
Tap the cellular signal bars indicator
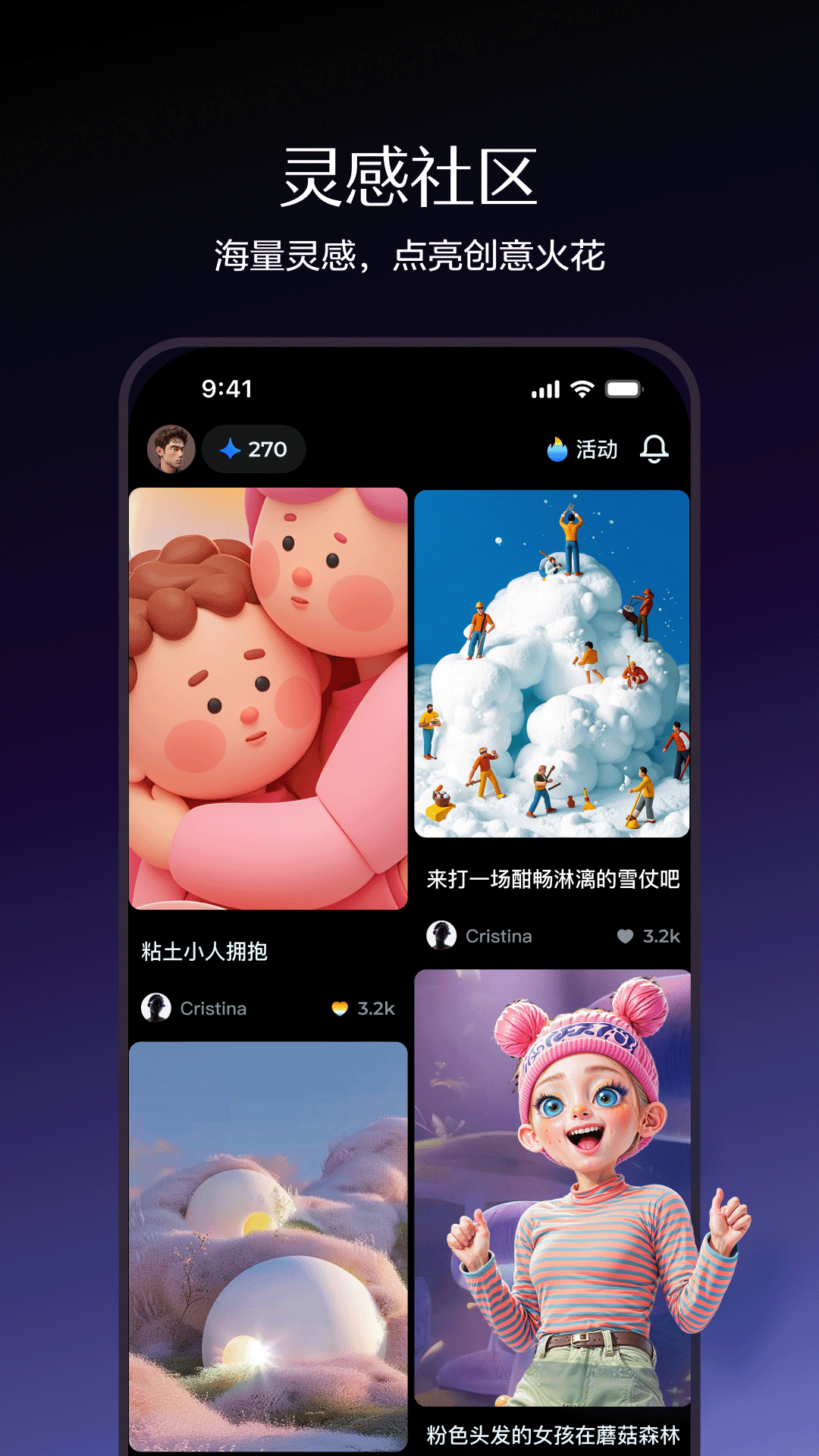pos(547,389)
